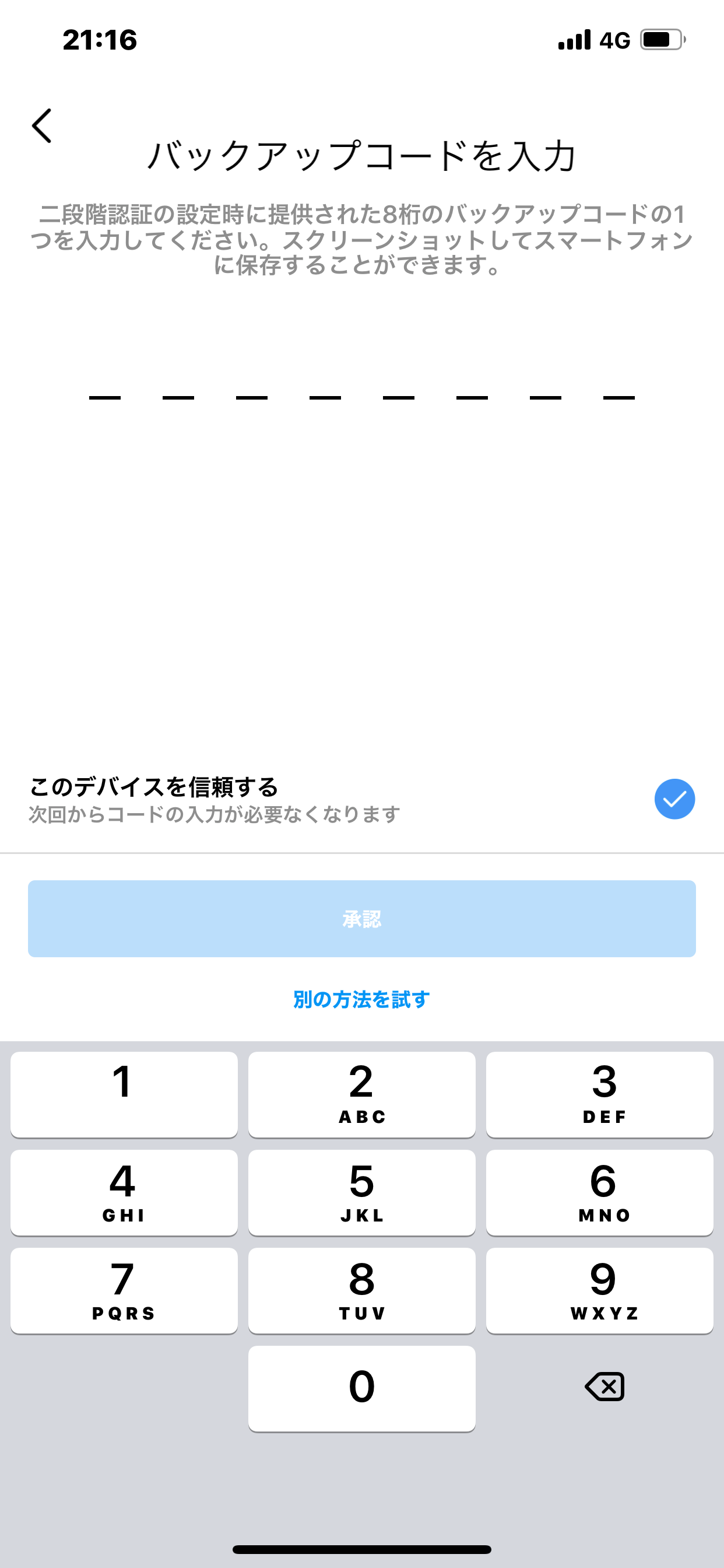The width and height of the screenshot is (724, 1568).
Task: Enter digit 1 on the keypad
Action: (124, 1094)
